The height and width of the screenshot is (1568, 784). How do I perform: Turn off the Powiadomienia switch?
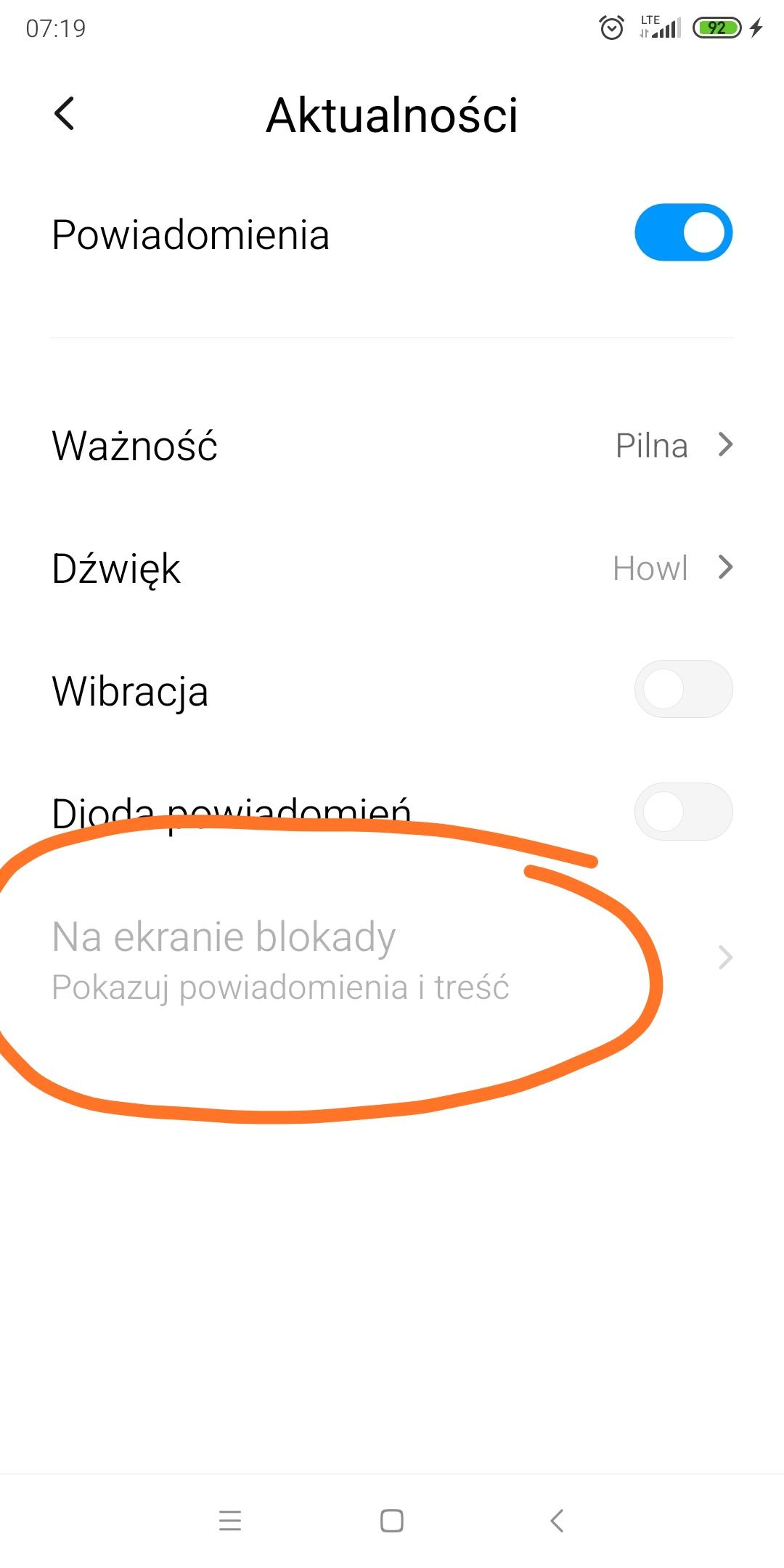click(x=683, y=232)
